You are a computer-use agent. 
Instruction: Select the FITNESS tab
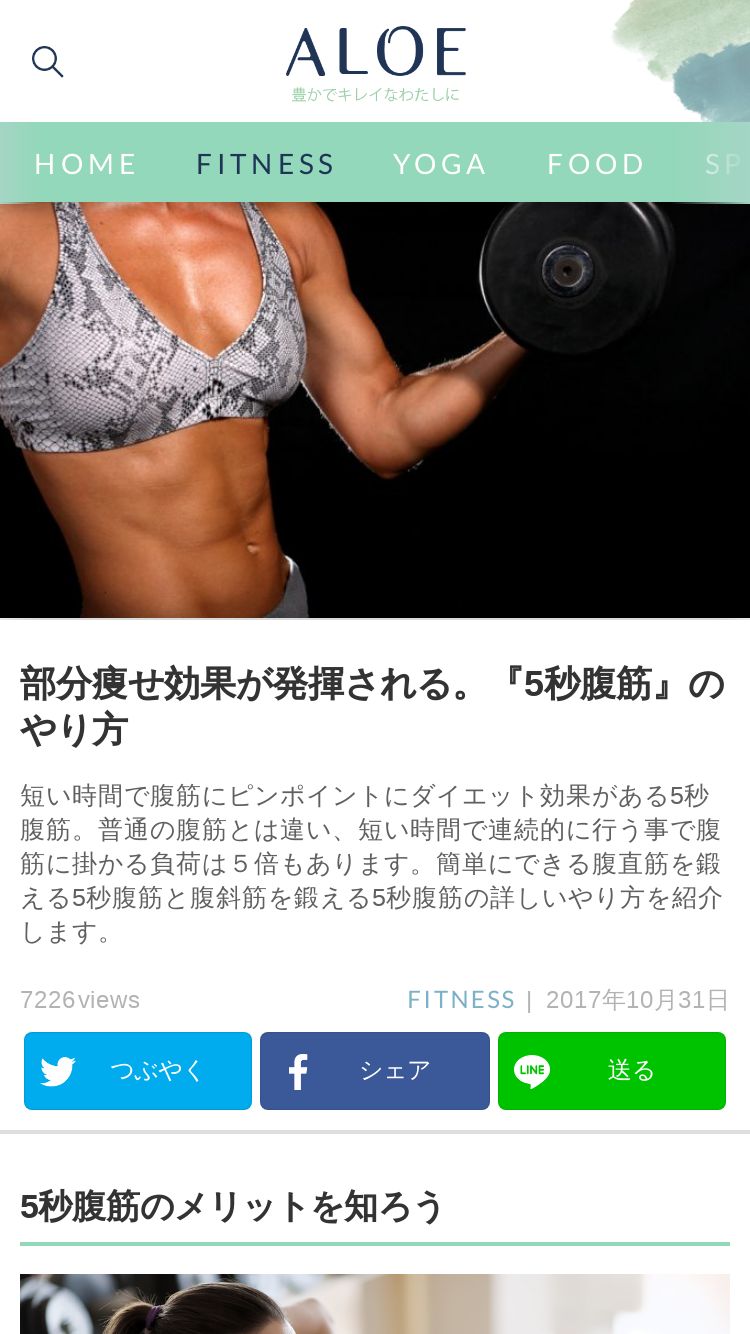pyautogui.click(x=266, y=164)
